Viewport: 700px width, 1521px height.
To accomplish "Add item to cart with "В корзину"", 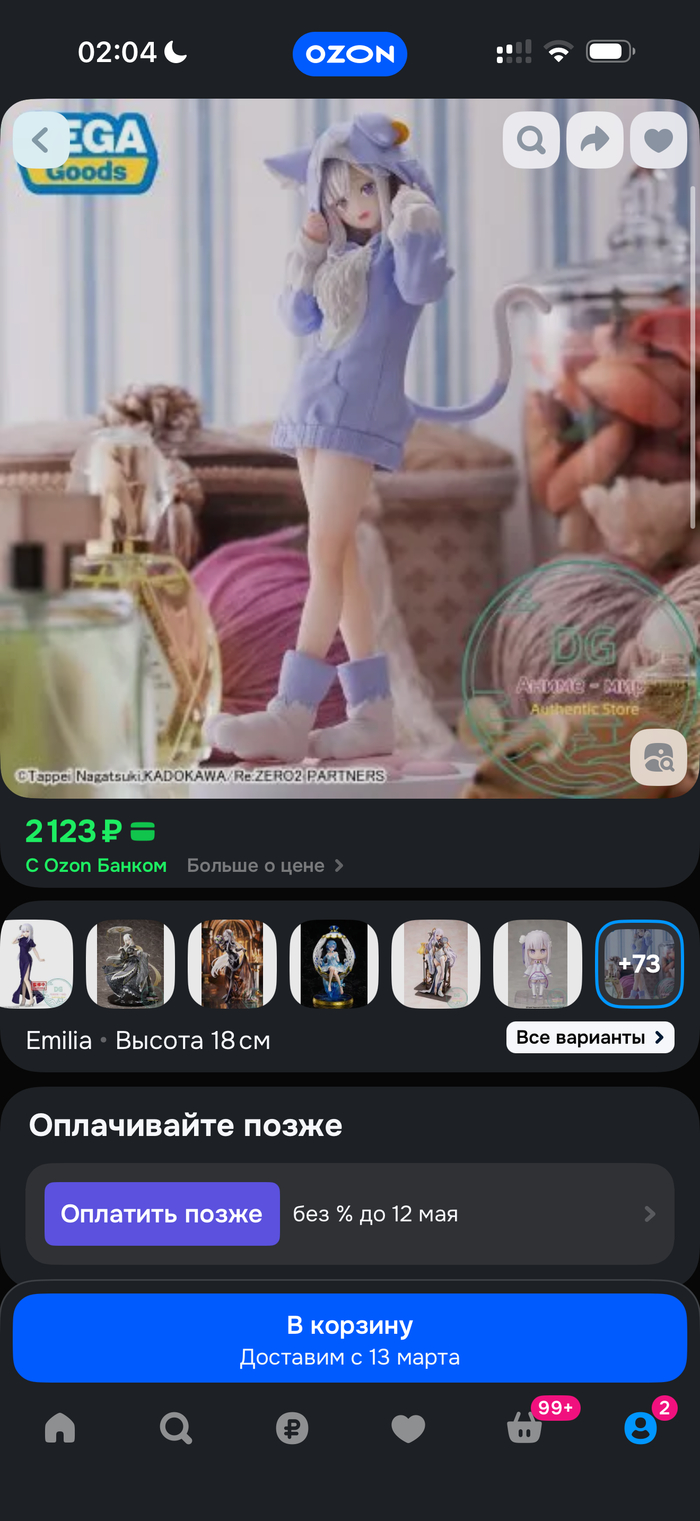I will (x=350, y=1338).
